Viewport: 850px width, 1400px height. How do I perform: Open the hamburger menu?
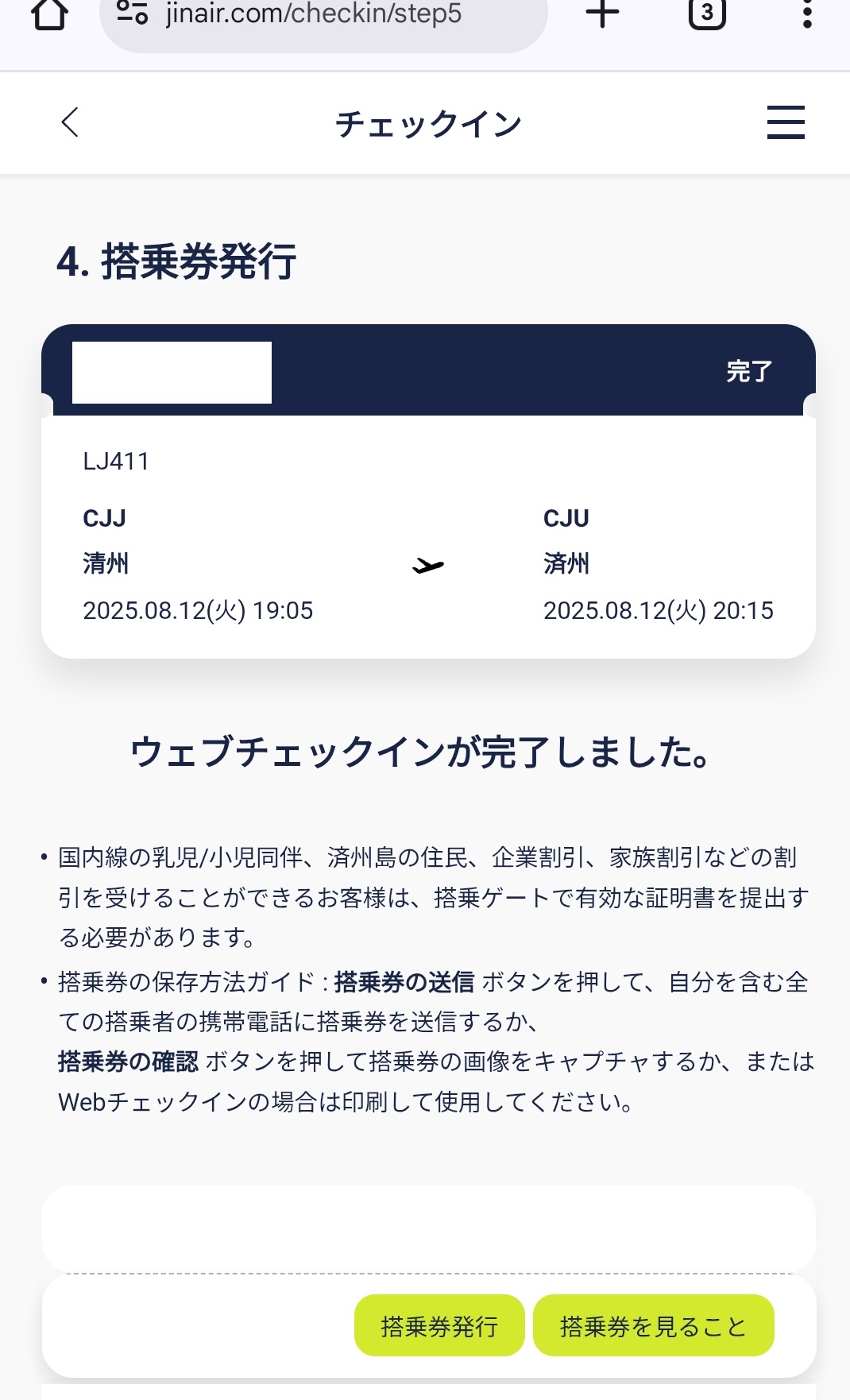click(785, 122)
